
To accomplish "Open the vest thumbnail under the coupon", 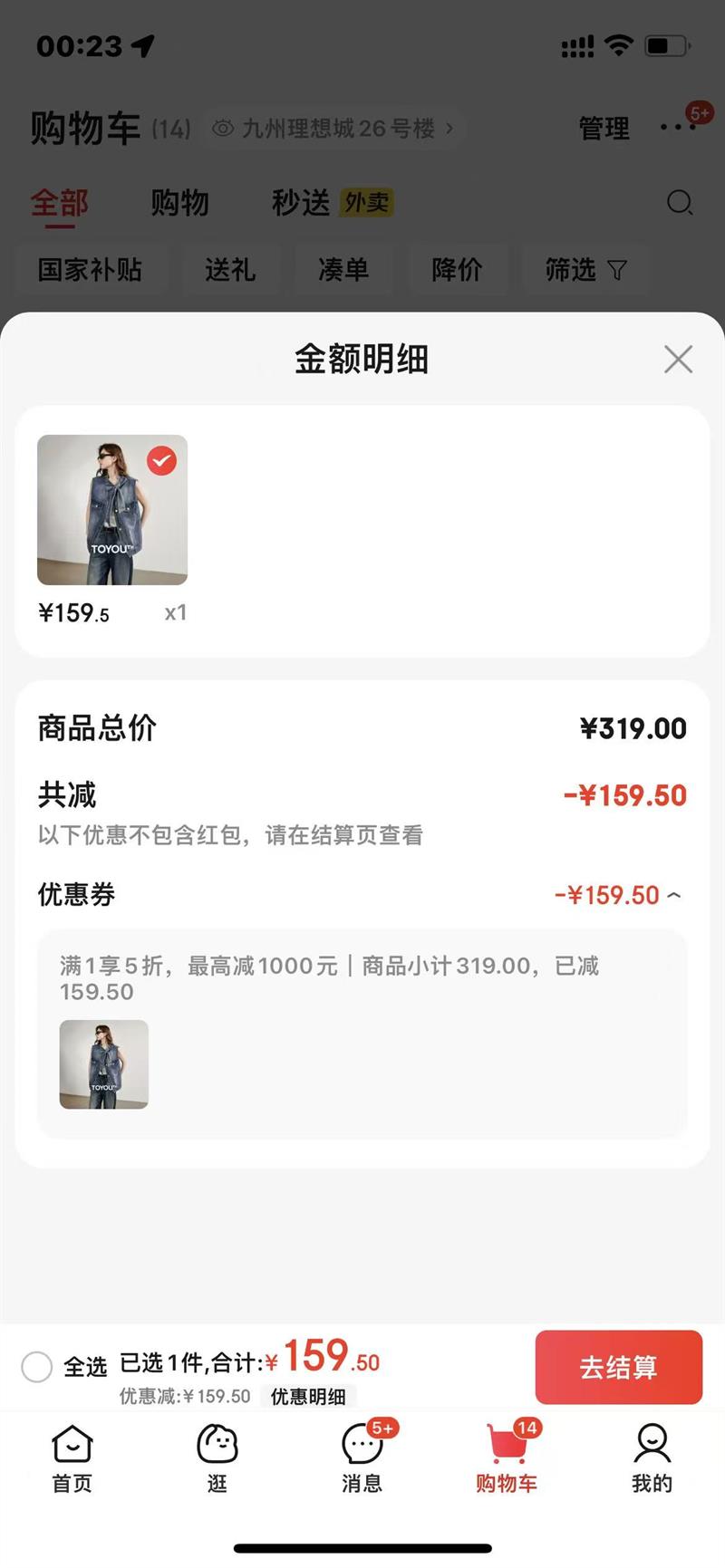I will (104, 1064).
